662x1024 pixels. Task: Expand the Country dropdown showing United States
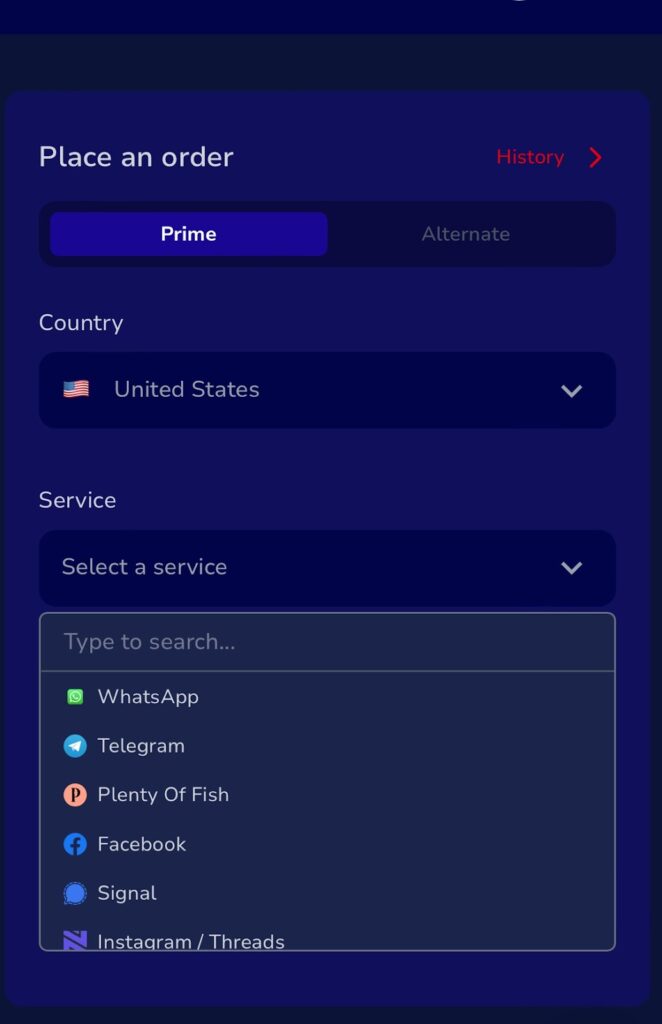pos(327,390)
